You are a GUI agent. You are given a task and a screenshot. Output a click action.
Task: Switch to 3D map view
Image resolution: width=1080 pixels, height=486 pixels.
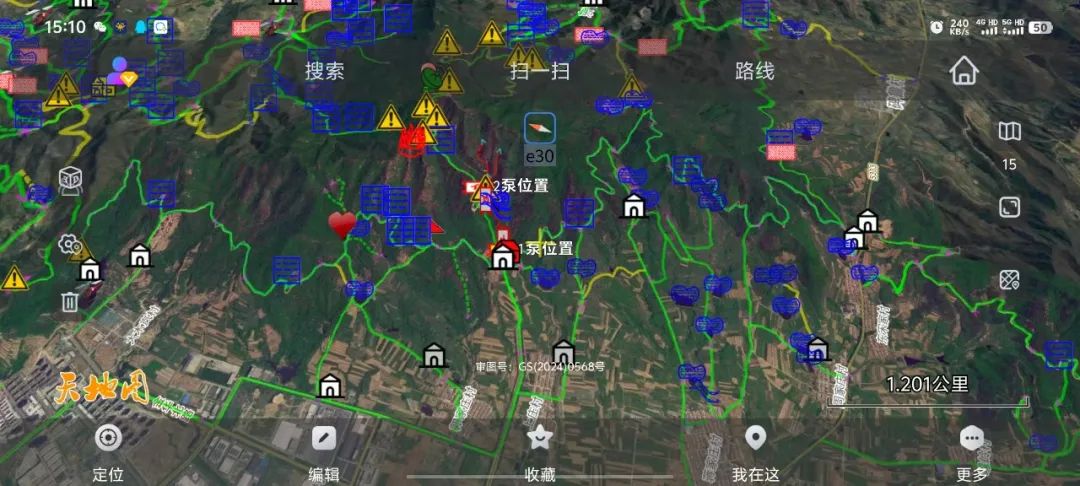(x=70, y=180)
